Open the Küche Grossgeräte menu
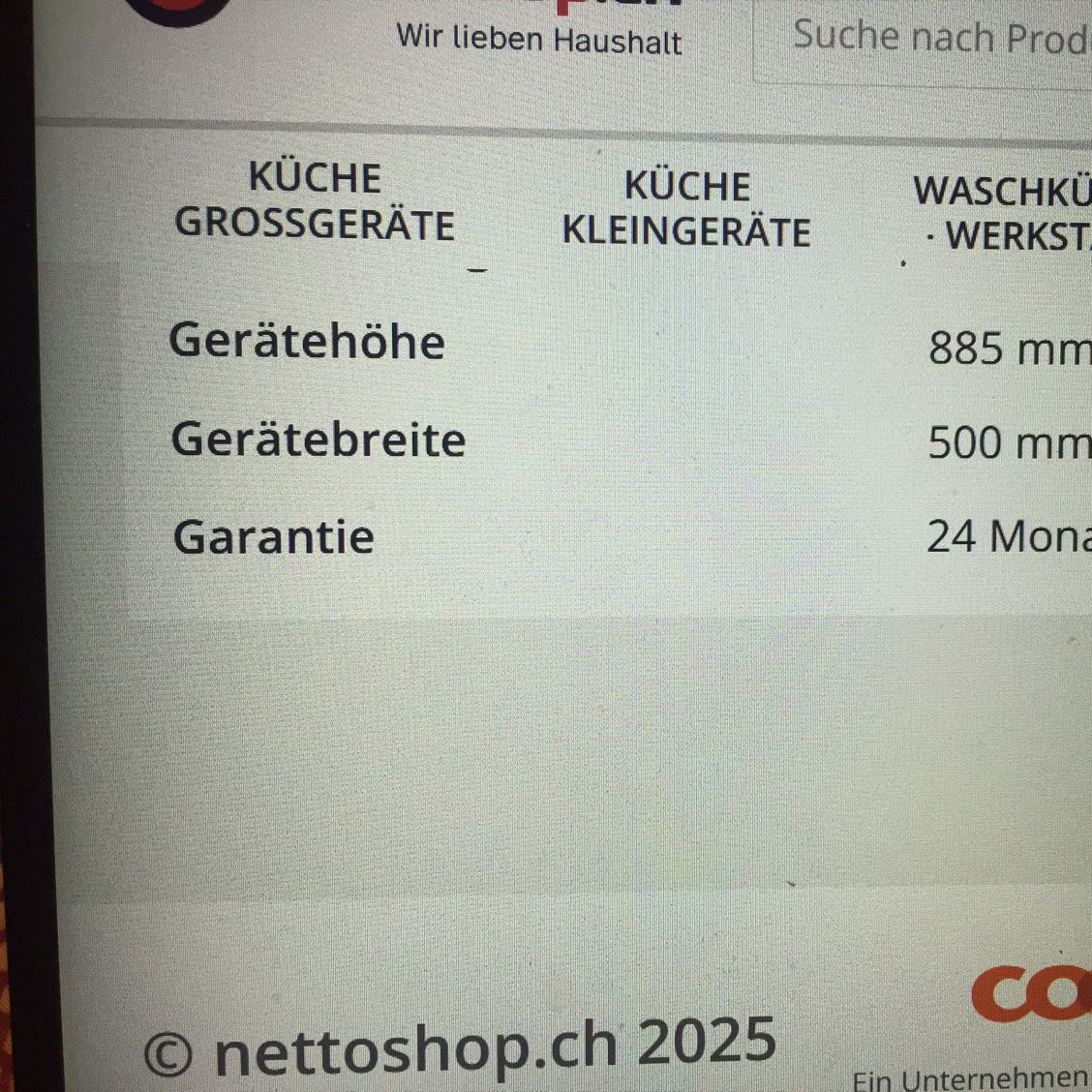The width and height of the screenshot is (1092, 1092). (315, 201)
